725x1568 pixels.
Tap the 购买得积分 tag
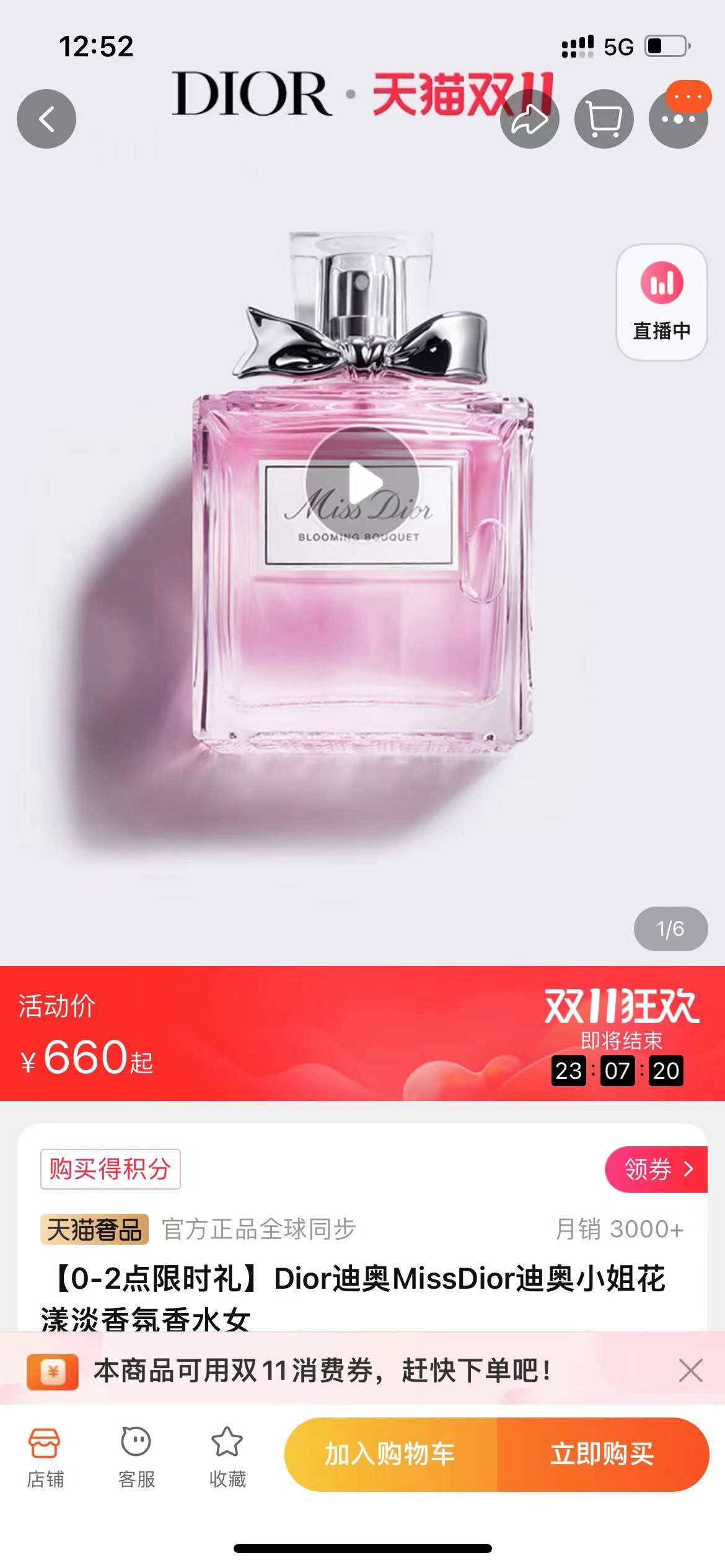pyautogui.click(x=110, y=1169)
